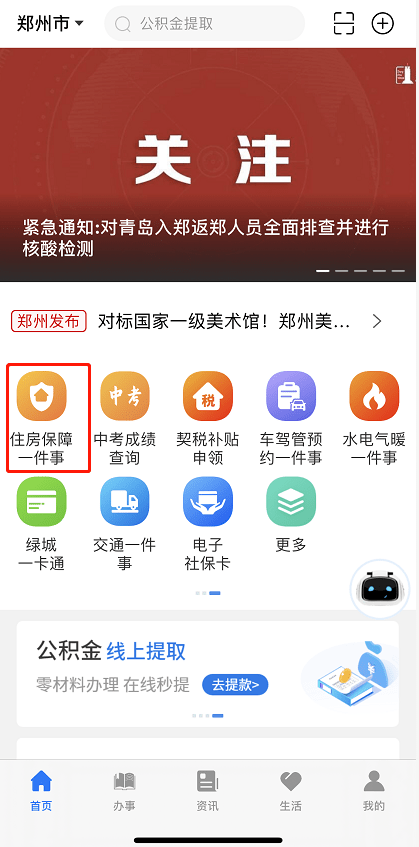Open the 关注 emergency notice banner
Viewport: 419px width, 847px height.
(x=210, y=165)
